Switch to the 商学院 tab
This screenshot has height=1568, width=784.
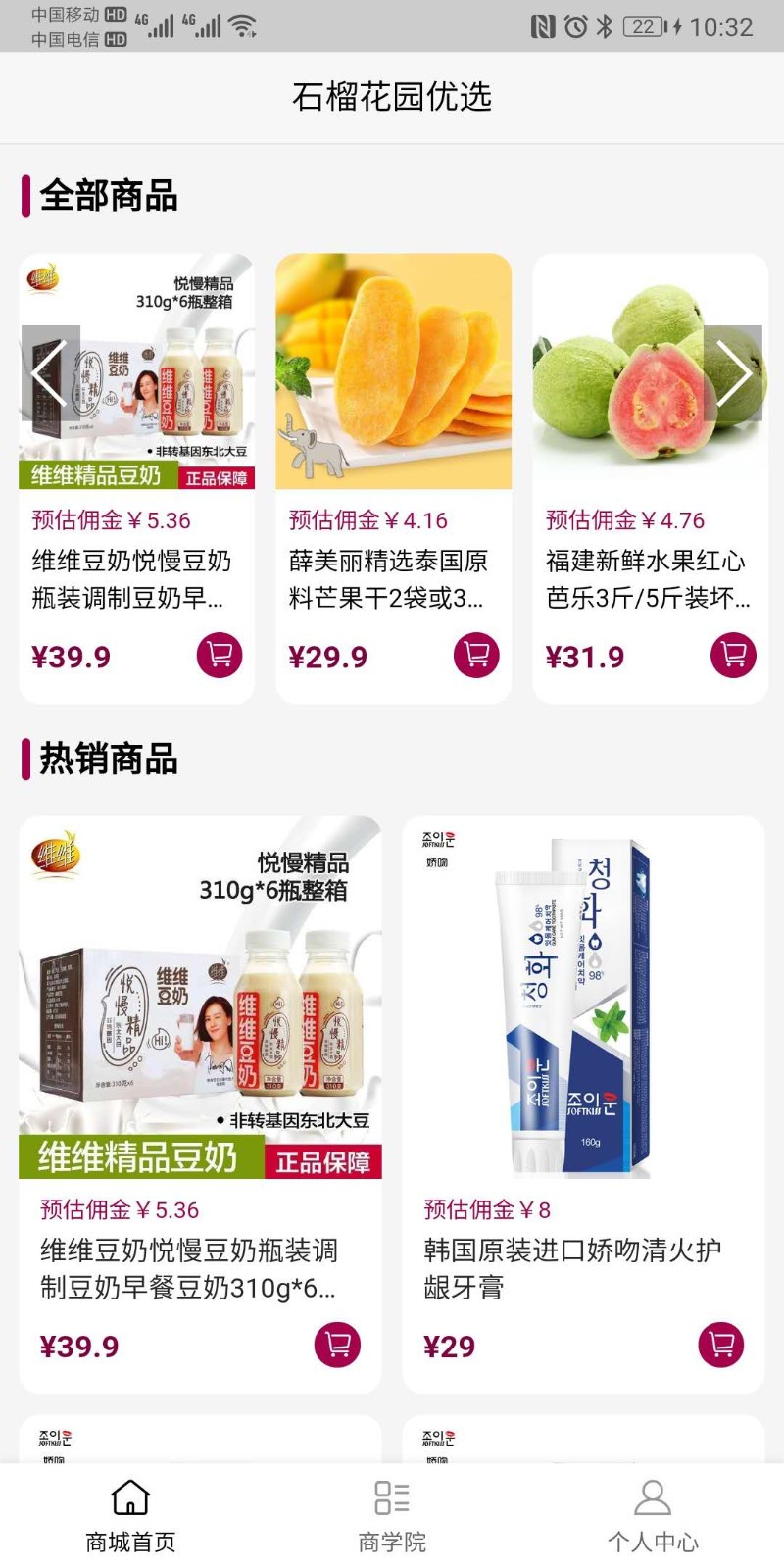(x=392, y=1516)
